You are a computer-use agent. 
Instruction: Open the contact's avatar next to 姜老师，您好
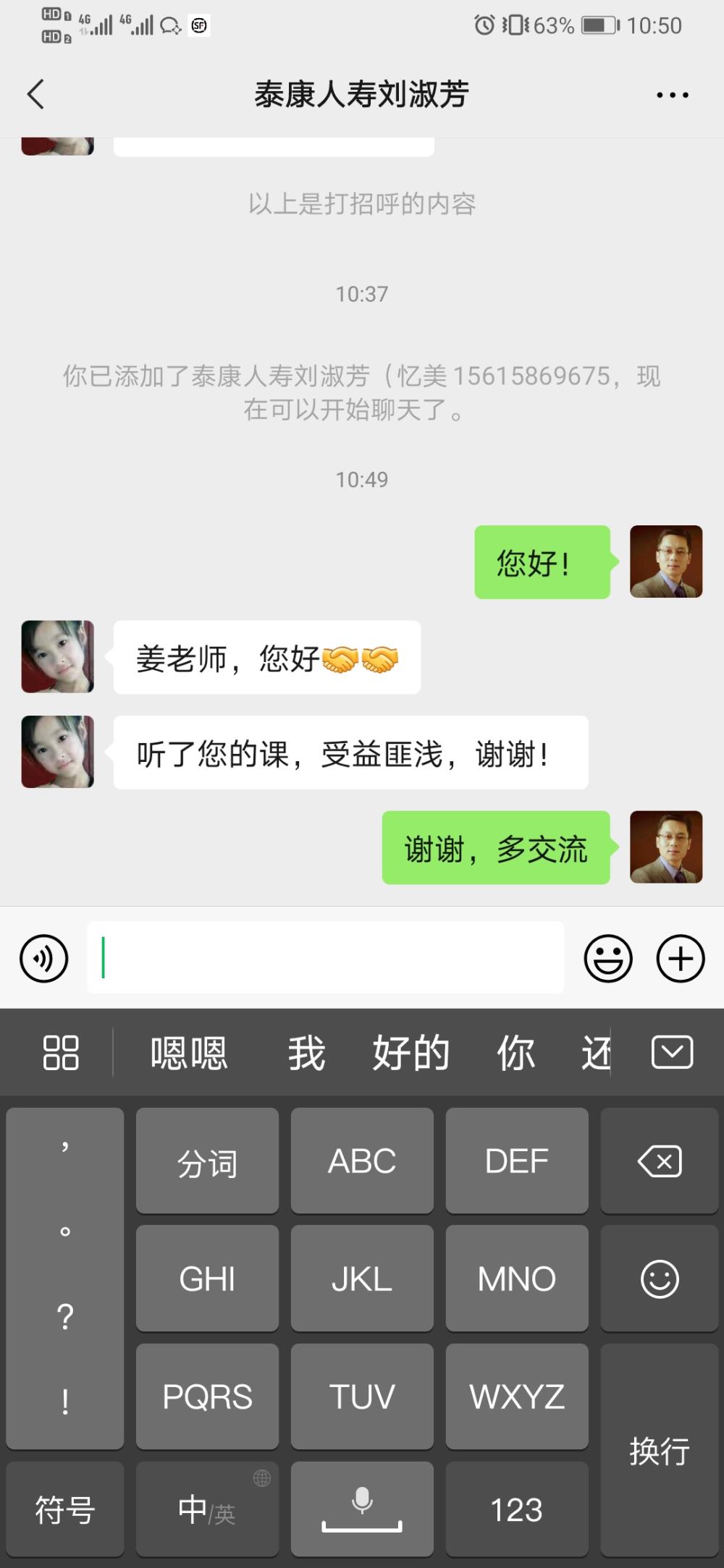click(x=58, y=657)
